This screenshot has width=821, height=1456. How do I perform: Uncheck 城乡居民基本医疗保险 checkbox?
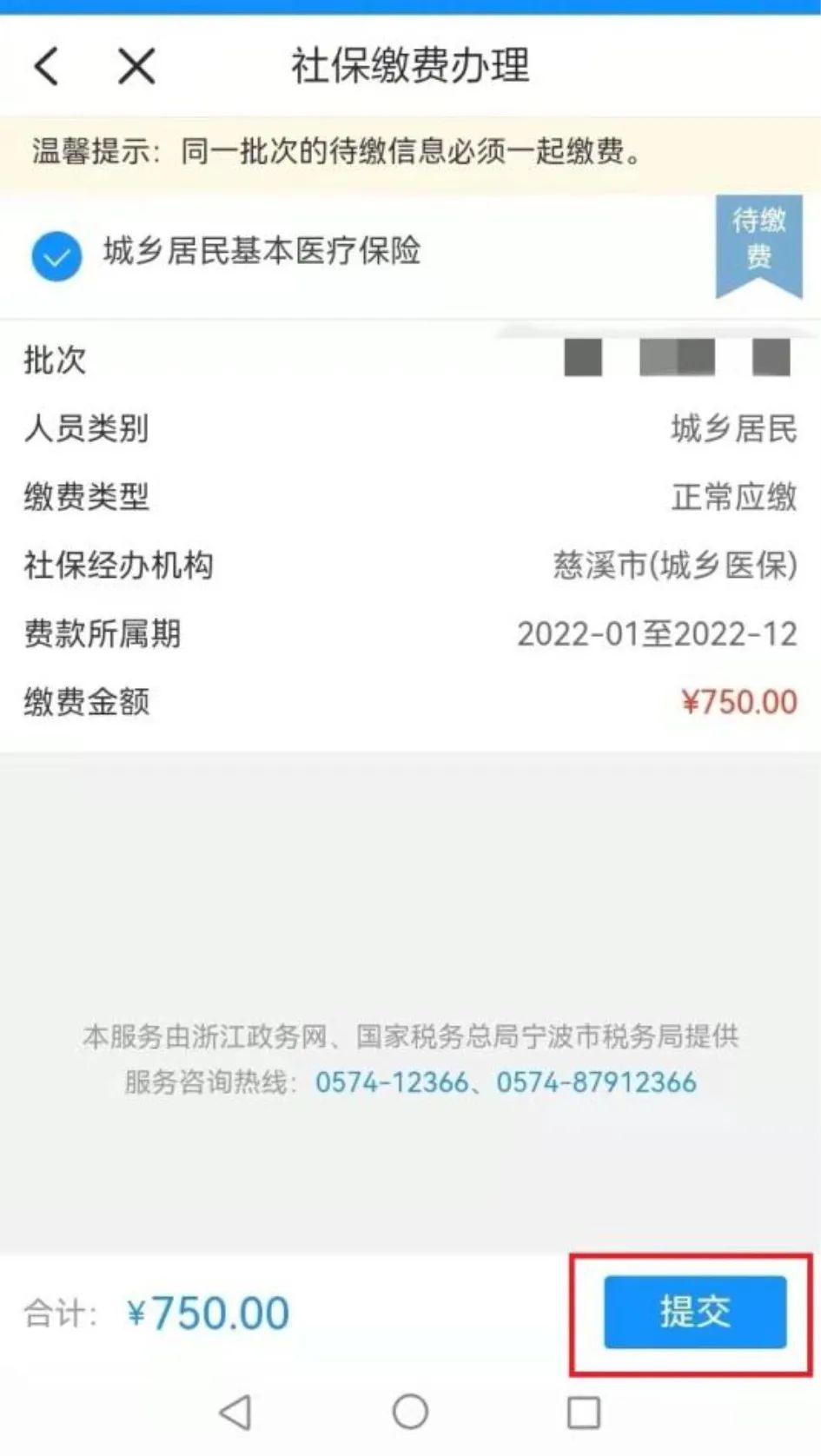click(56, 256)
